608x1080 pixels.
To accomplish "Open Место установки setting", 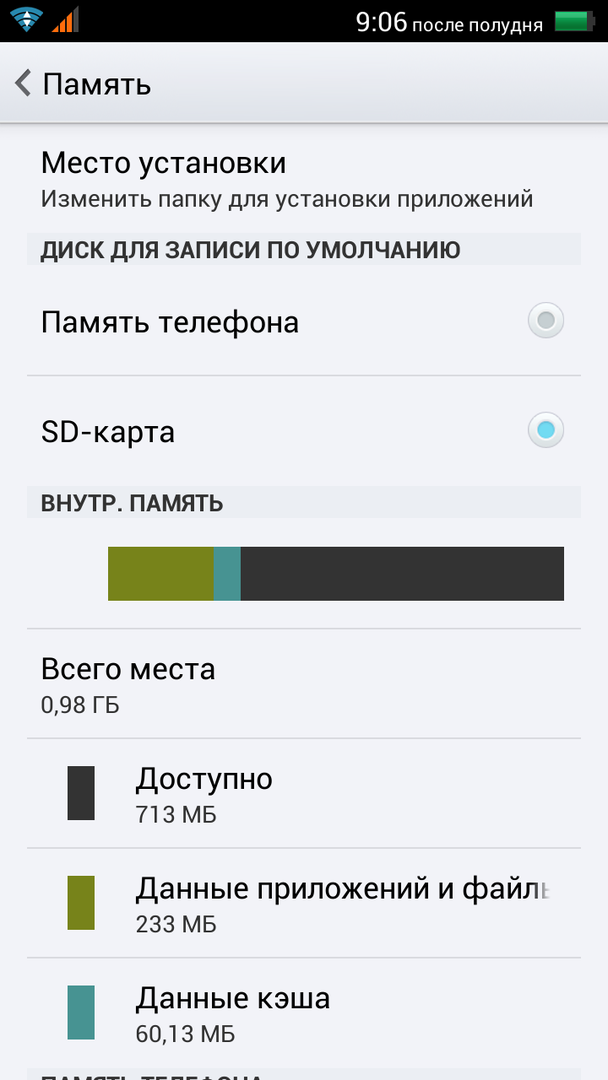I will 285,179.
